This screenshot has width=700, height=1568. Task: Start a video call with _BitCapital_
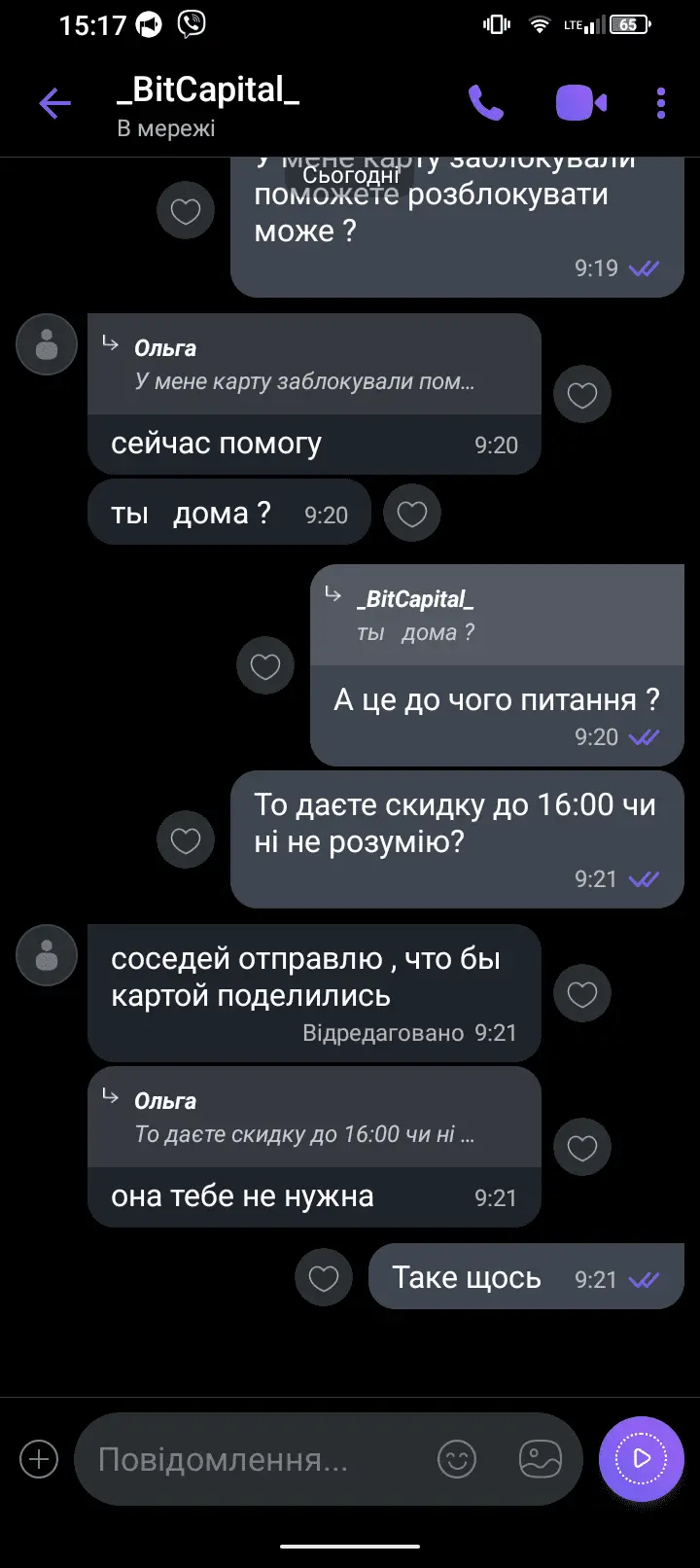pyautogui.click(x=580, y=102)
